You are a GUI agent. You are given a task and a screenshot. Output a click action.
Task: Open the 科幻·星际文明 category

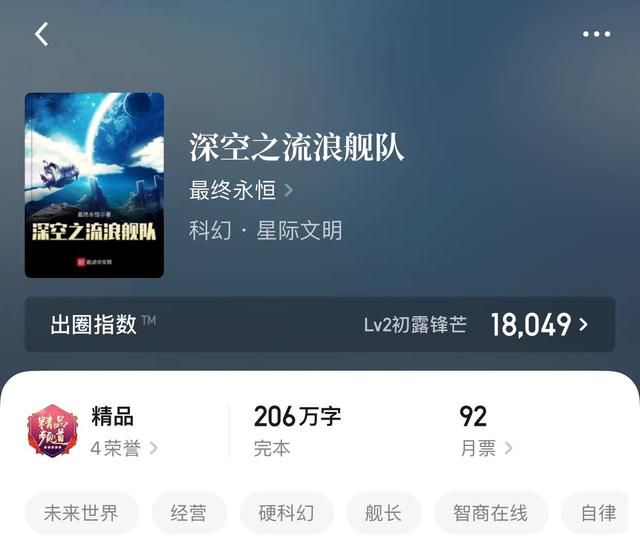pyautogui.click(x=266, y=231)
